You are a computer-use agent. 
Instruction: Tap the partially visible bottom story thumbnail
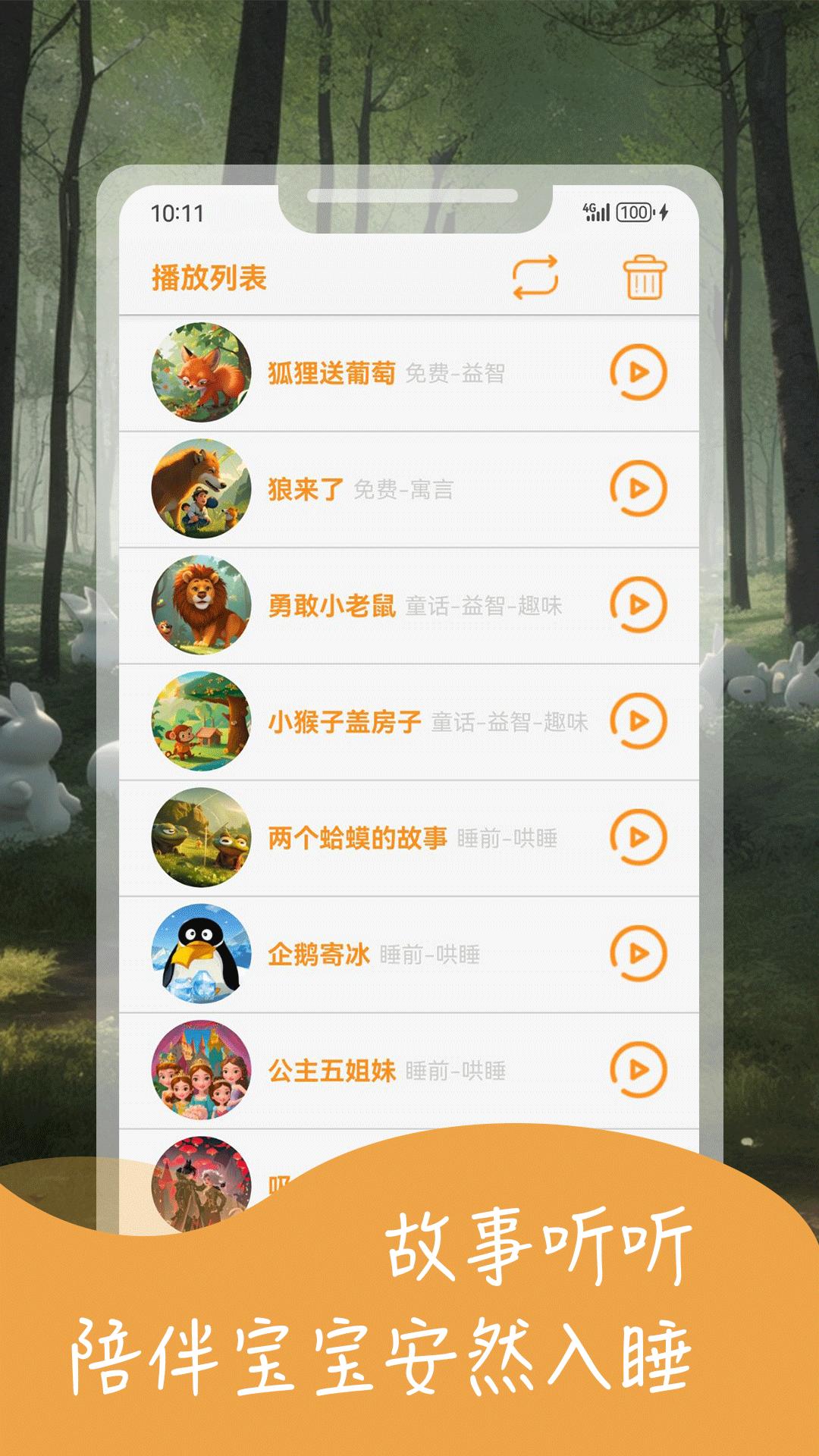click(x=201, y=1172)
